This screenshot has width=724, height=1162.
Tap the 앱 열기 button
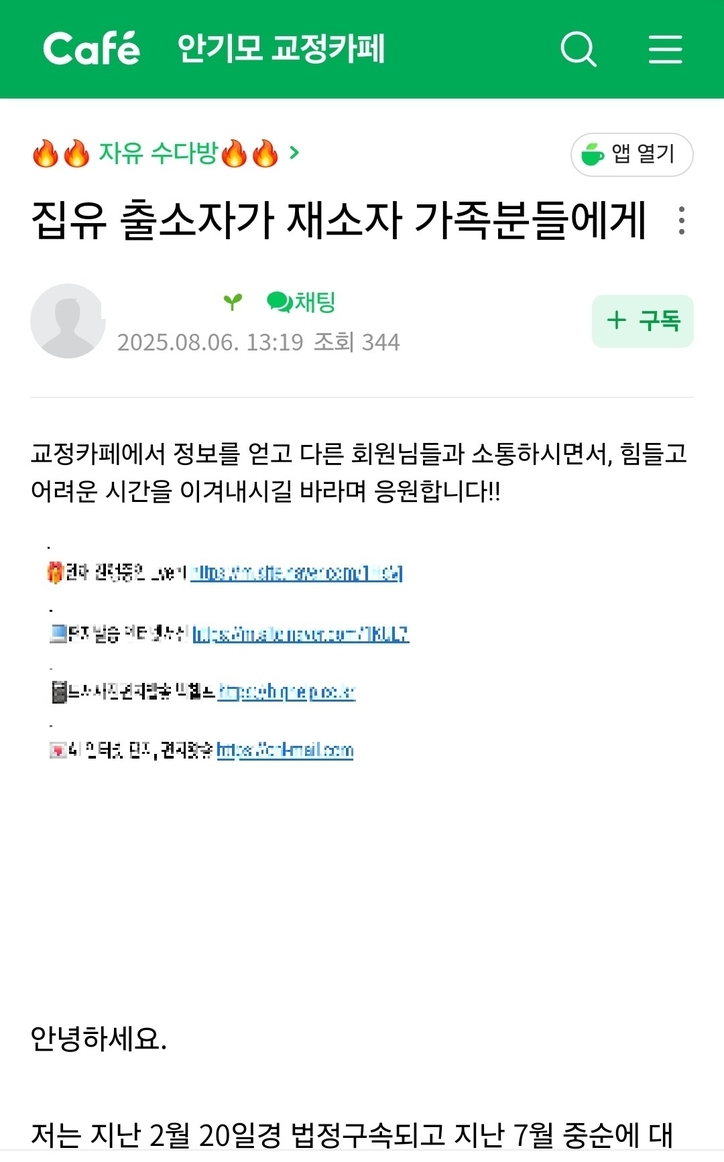tap(631, 154)
